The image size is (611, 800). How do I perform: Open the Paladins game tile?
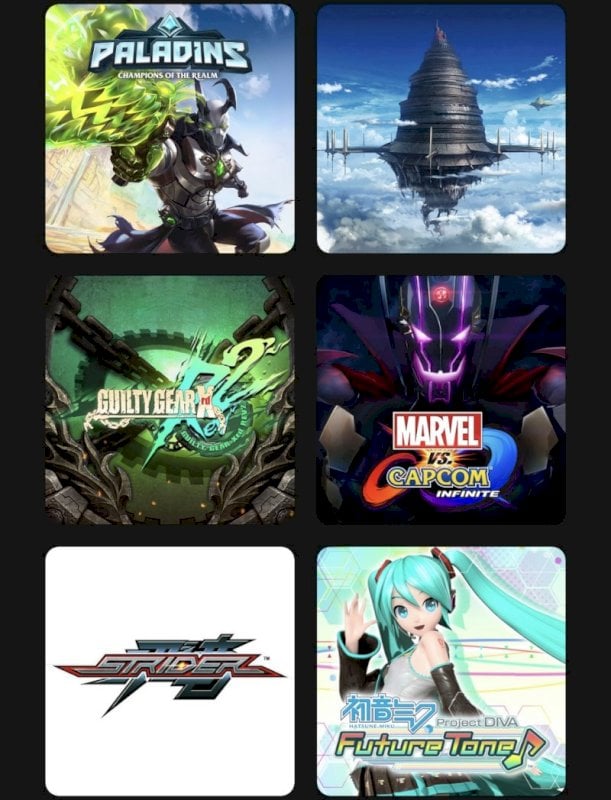(x=169, y=128)
